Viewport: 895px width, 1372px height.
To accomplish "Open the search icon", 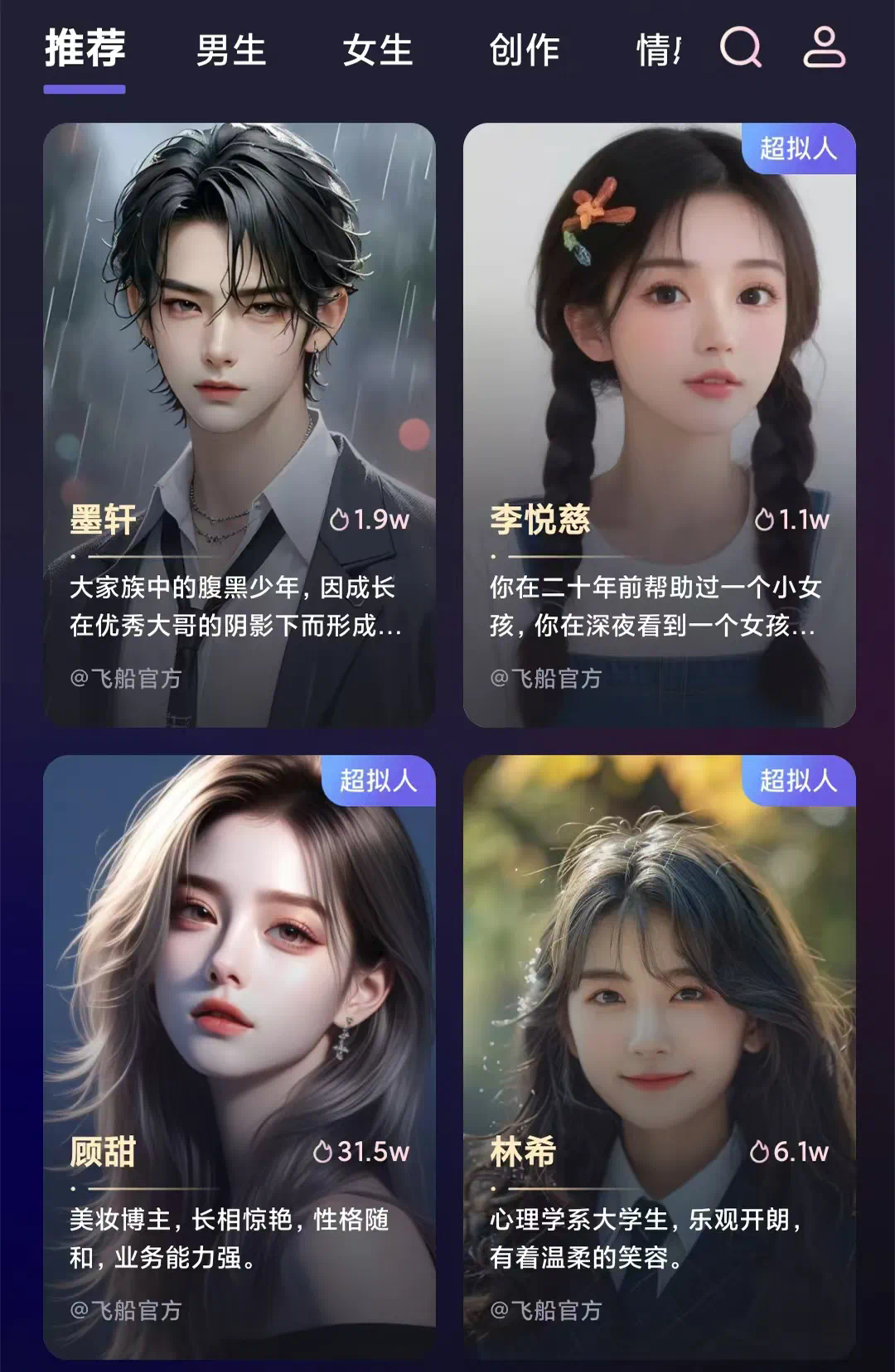I will pyautogui.click(x=740, y=48).
